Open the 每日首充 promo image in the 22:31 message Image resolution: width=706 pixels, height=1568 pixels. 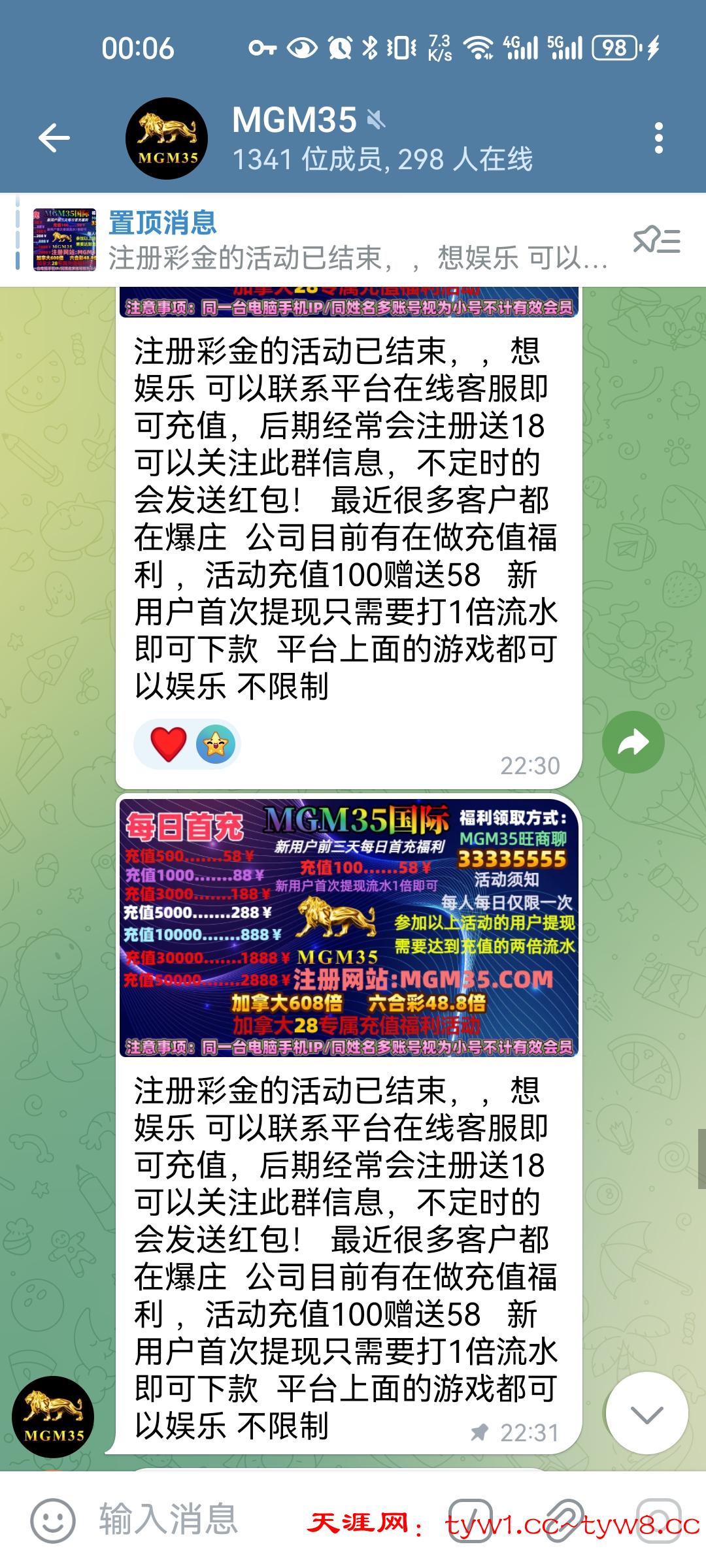tap(348, 927)
